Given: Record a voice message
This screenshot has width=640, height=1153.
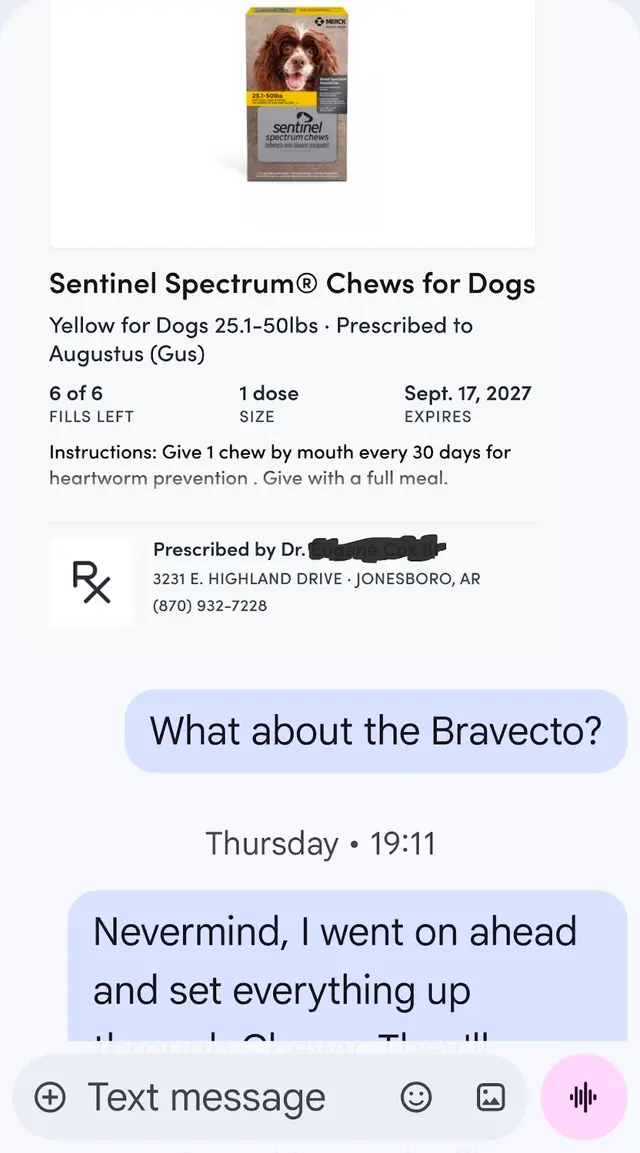Looking at the screenshot, I should pos(584,1097).
